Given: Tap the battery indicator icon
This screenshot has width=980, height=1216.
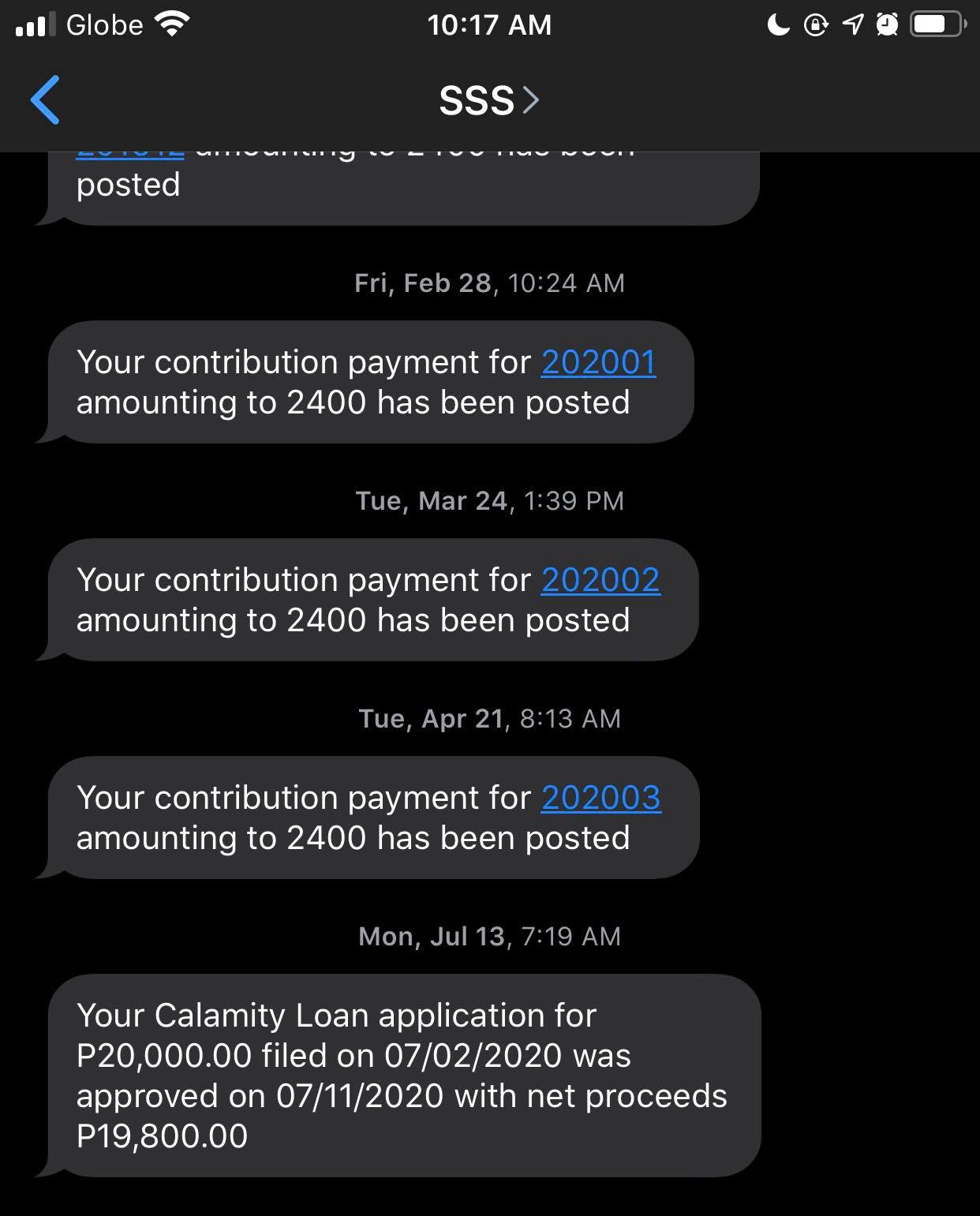Looking at the screenshot, I should (936, 24).
